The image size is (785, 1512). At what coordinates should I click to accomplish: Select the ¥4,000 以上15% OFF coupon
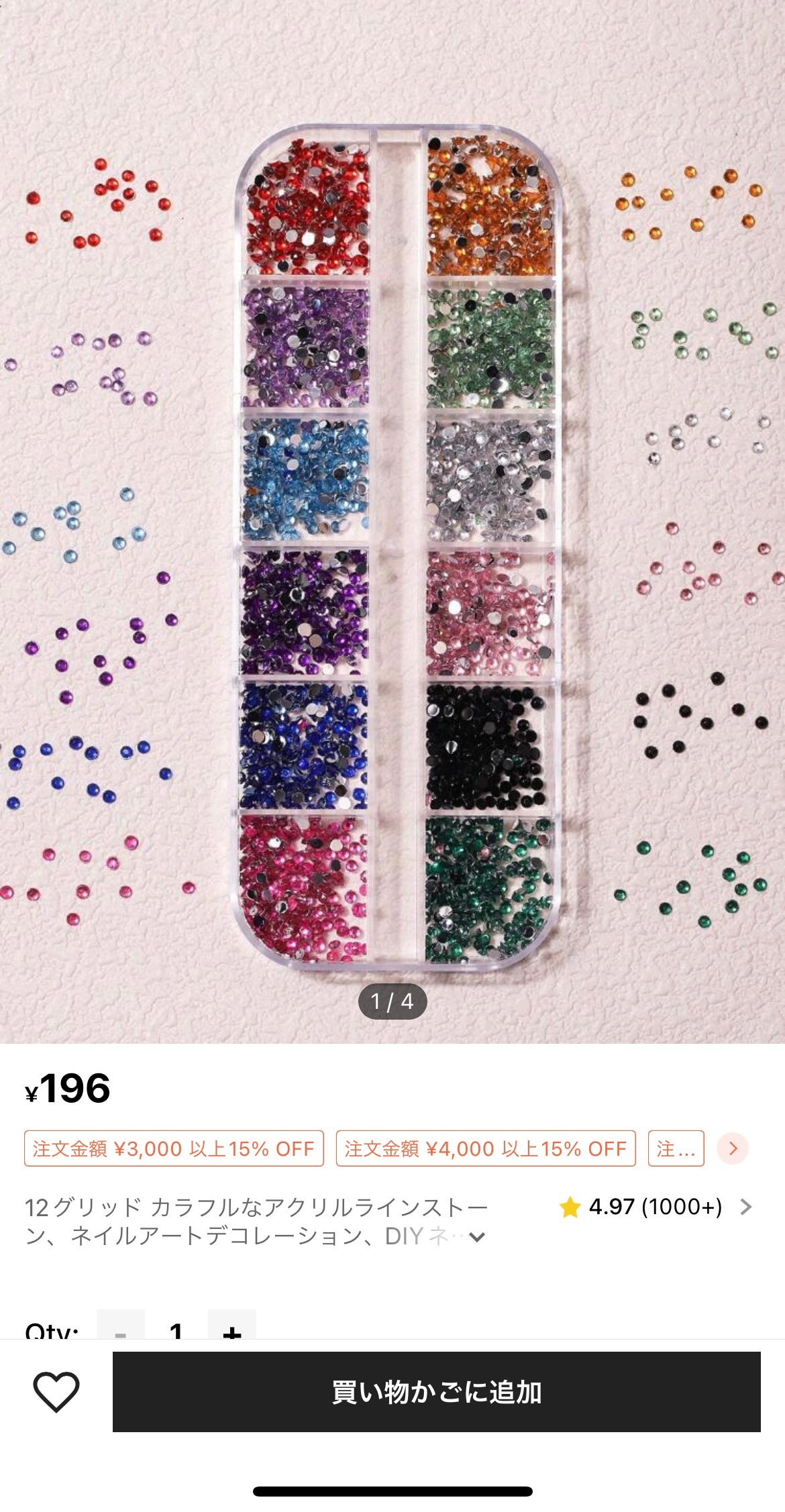485,1148
